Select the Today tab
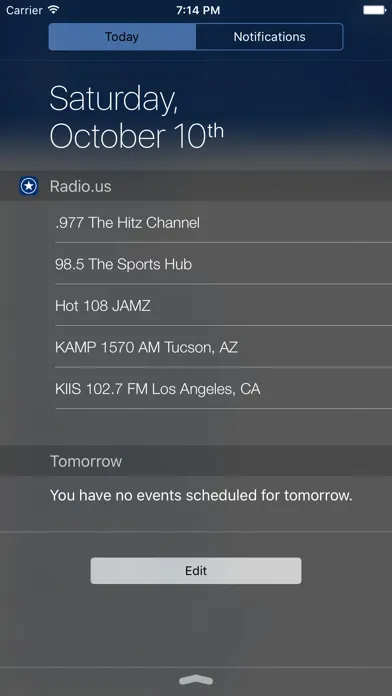The image size is (392, 696). 122,37
